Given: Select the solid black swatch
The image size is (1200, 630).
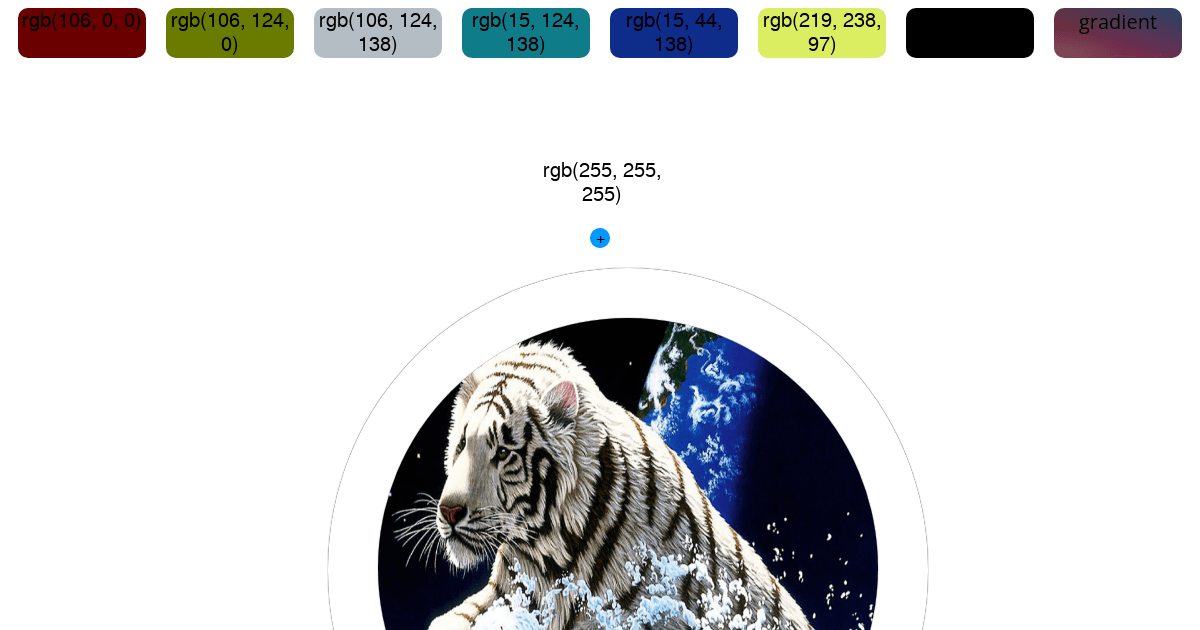Looking at the screenshot, I should (x=970, y=33).
